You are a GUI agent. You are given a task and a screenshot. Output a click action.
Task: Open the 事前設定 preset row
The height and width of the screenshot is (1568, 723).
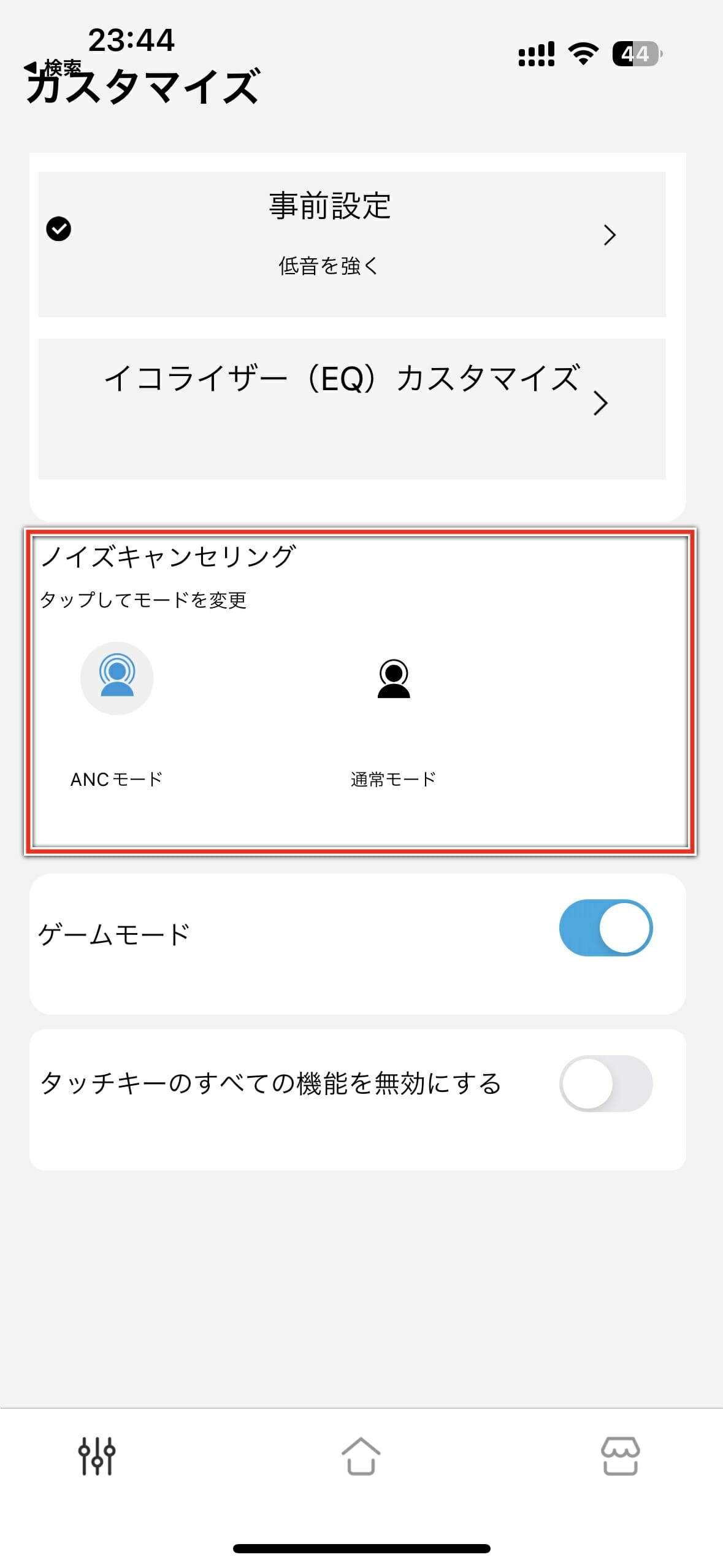click(351, 244)
